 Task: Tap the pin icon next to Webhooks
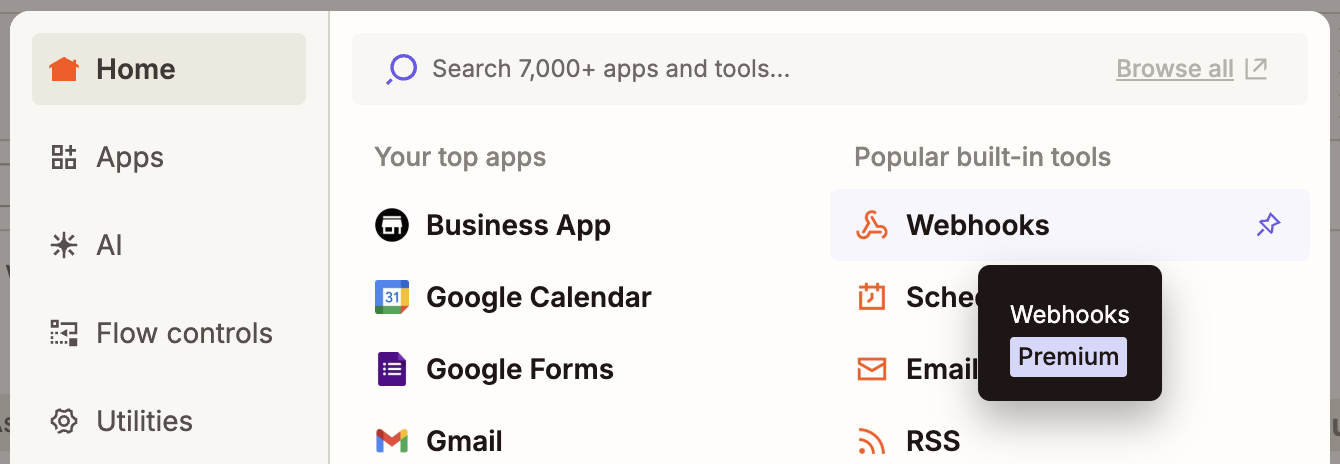point(1268,225)
